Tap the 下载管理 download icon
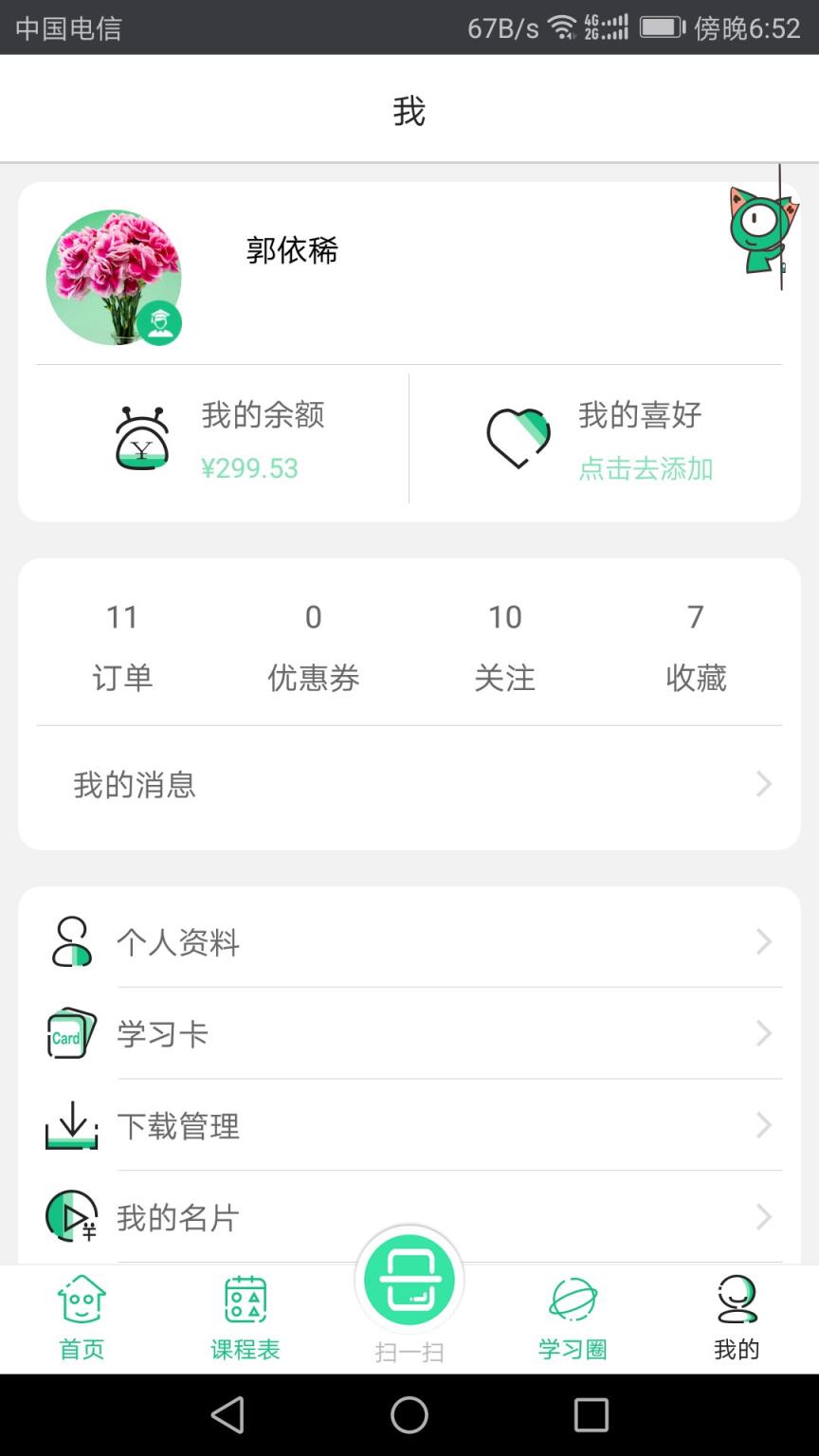Viewport: 819px width, 1456px height. click(x=70, y=1125)
